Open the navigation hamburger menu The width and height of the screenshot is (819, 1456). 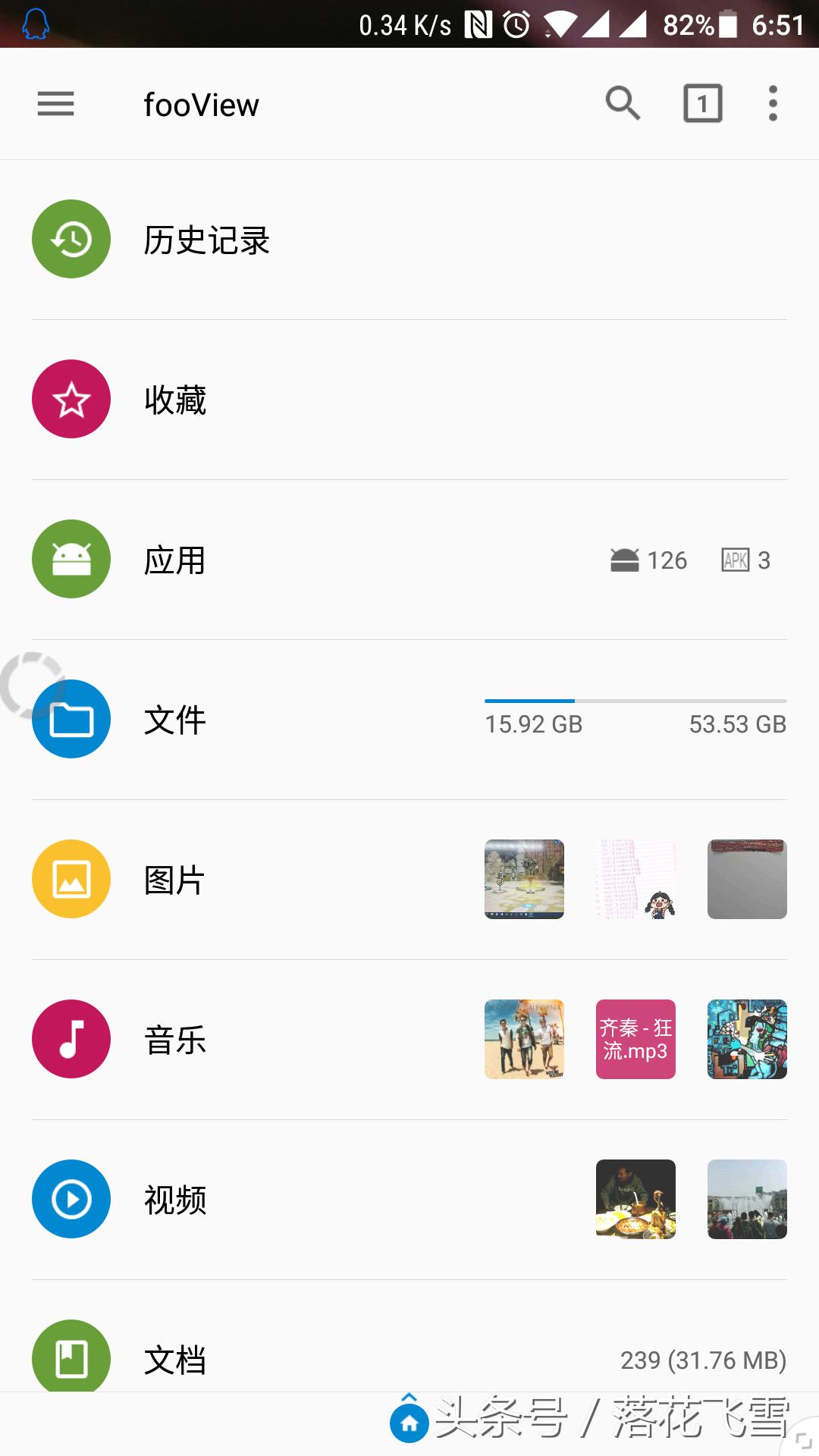(55, 104)
